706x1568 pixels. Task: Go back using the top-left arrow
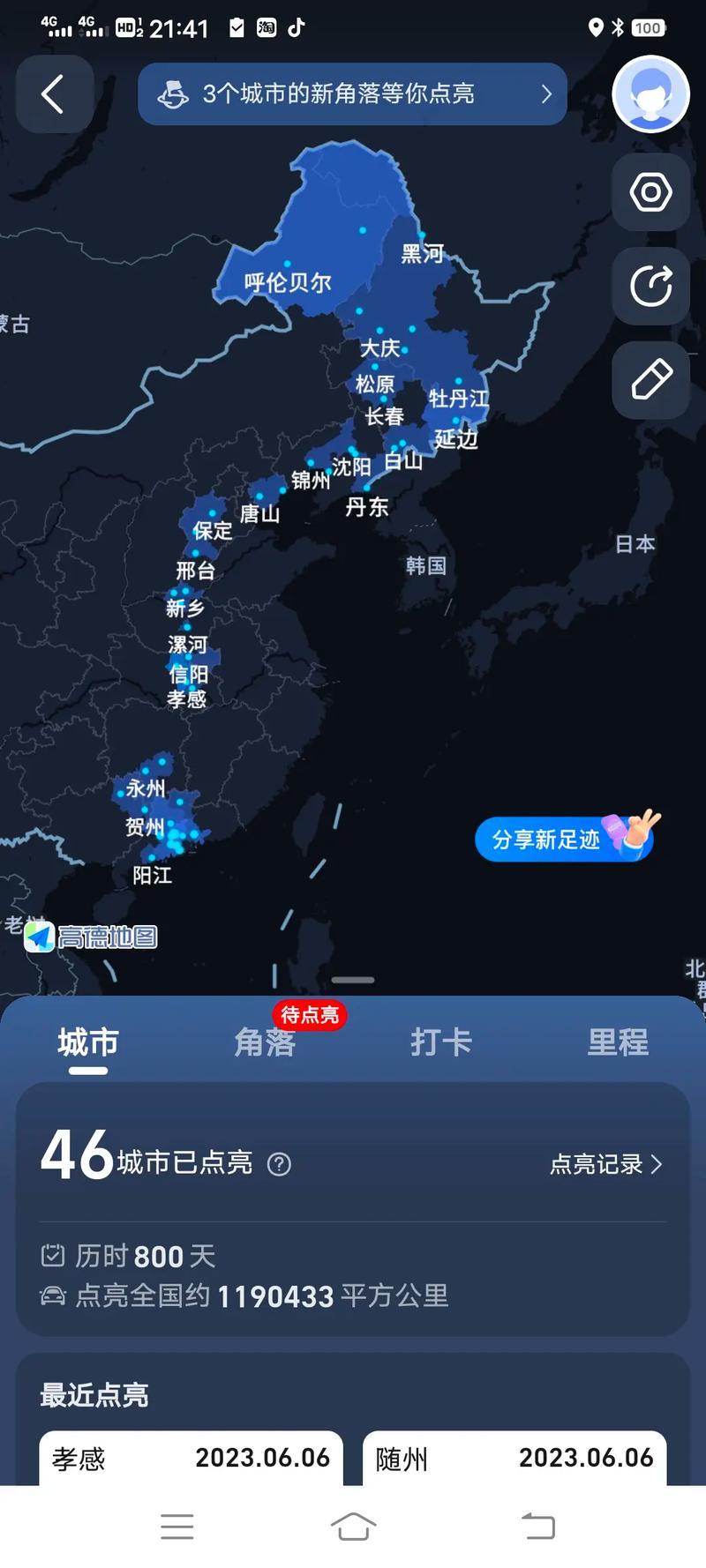pyautogui.click(x=54, y=94)
